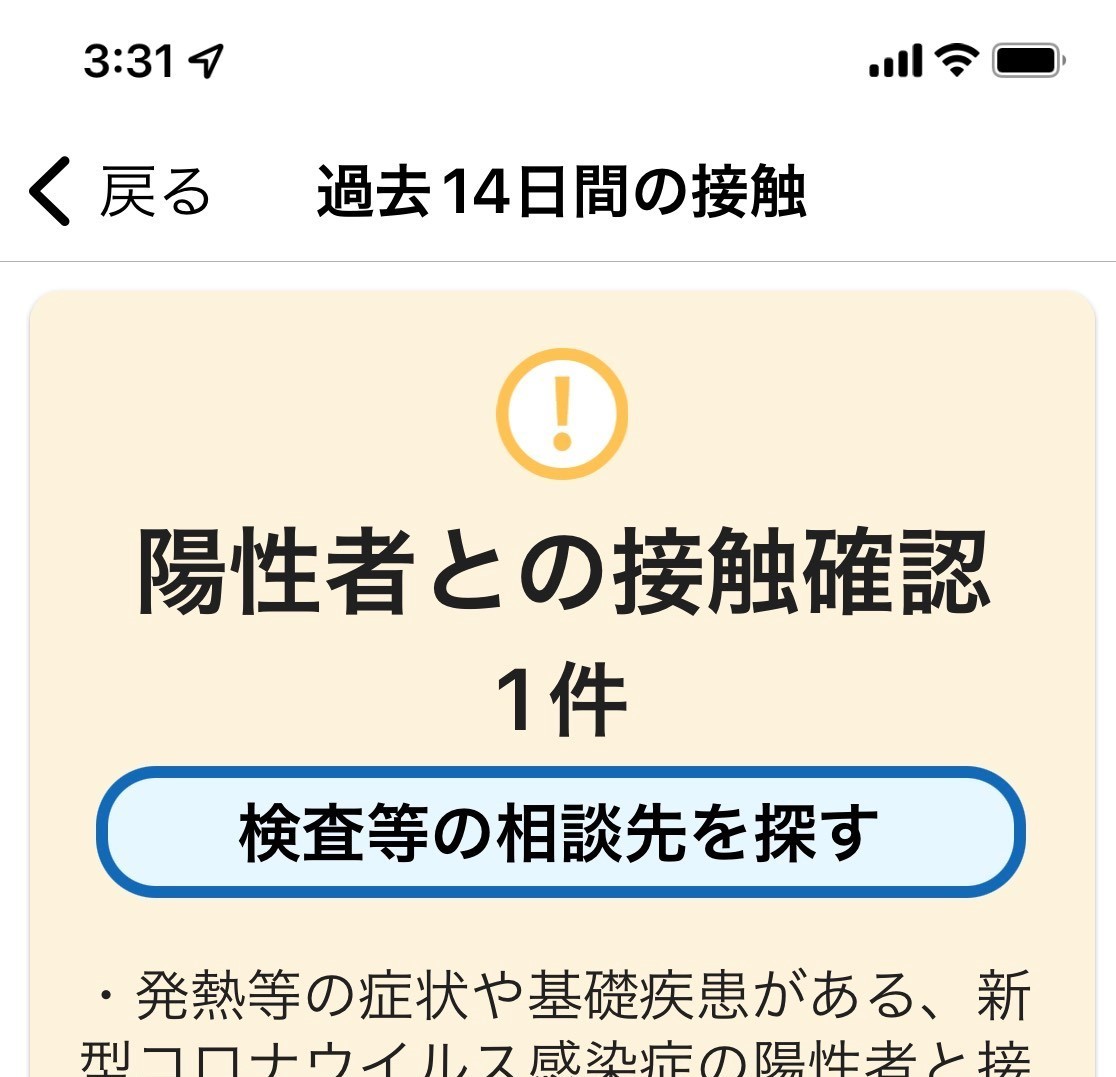Go back using the 戻る button
The height and width of the screenshot is (1077, 1116).
click(120, 191)
